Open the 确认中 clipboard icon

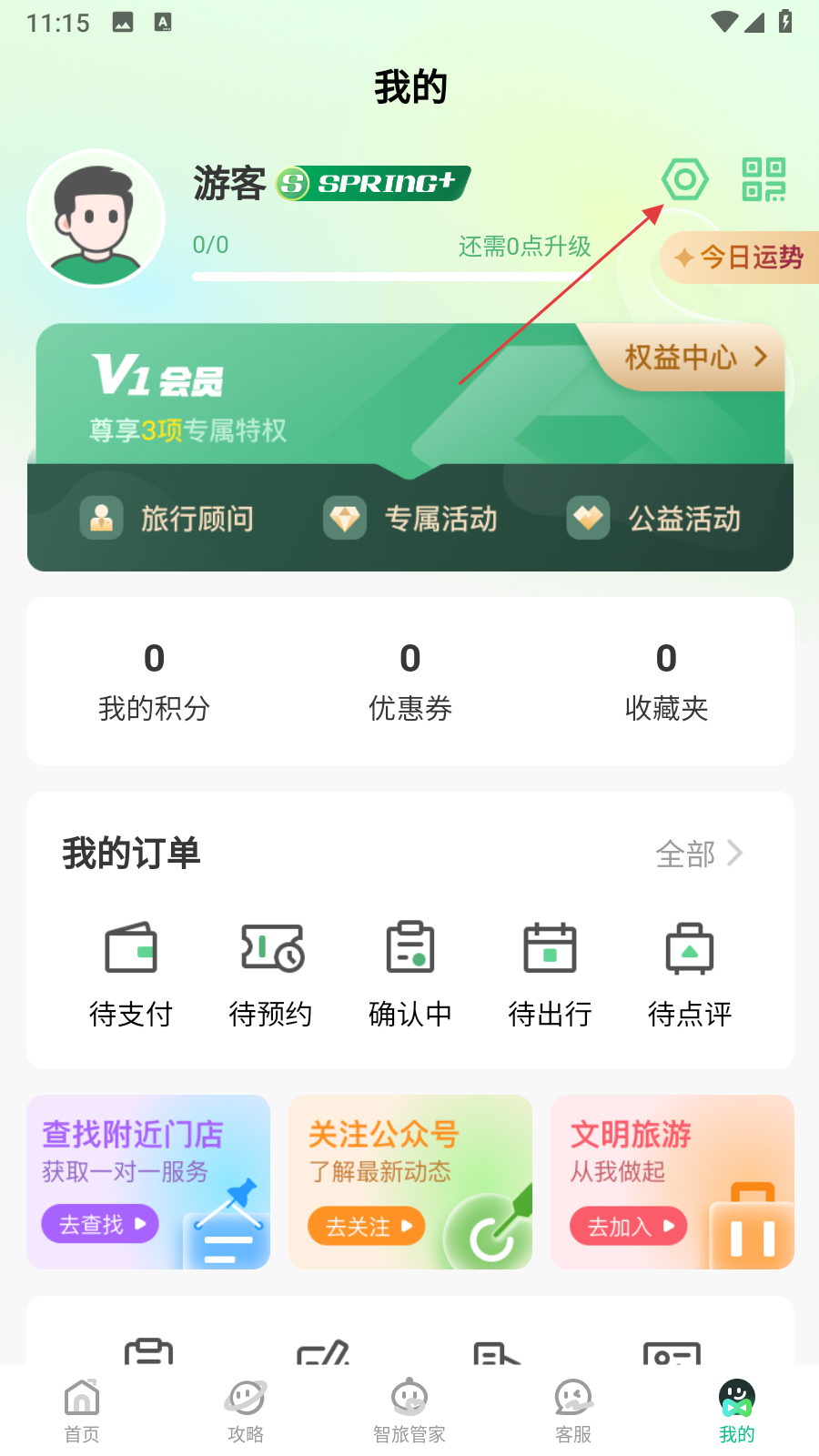pos(410,949)
